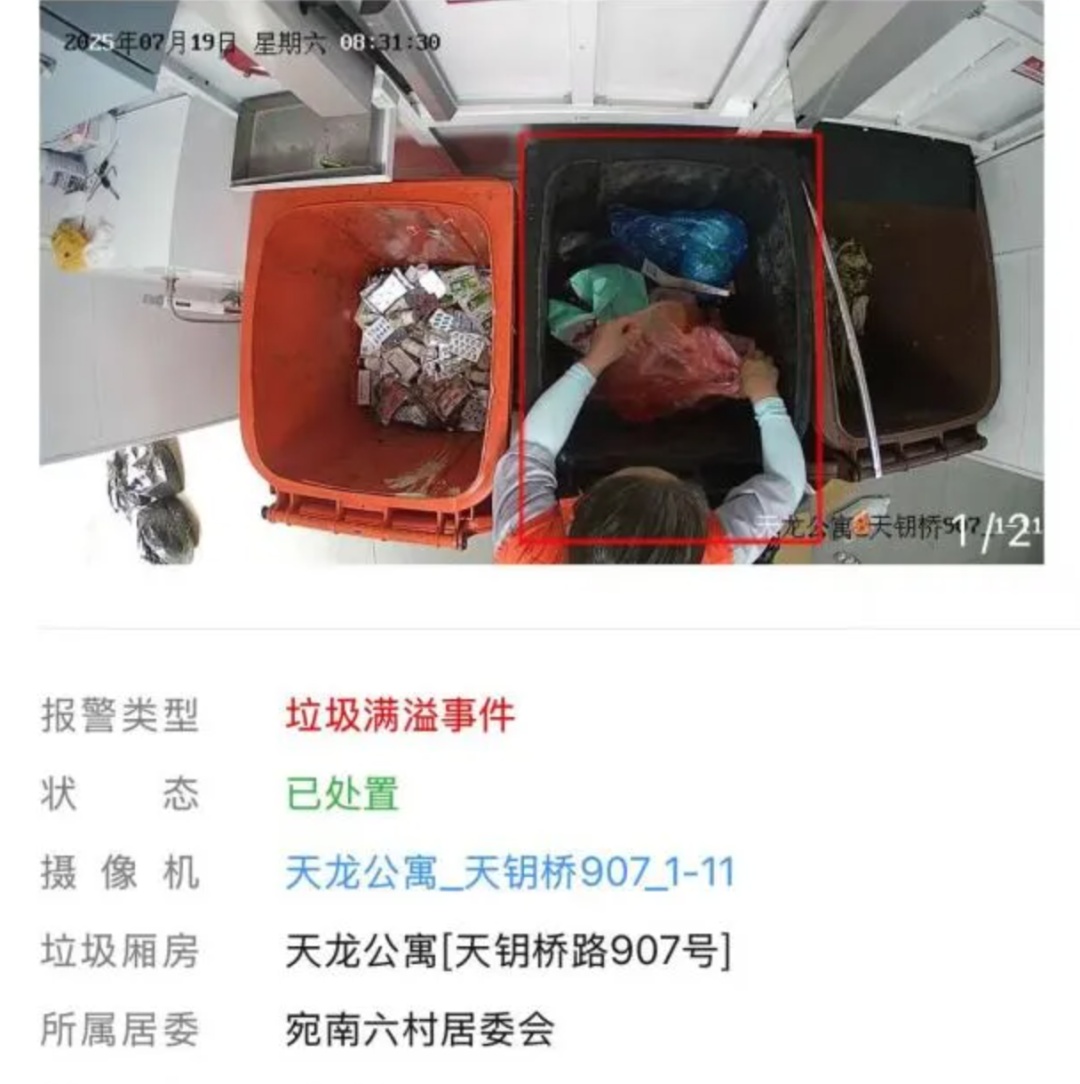Open camera link 天龙公寓_天钥桥907_1-11
Viewport: 1080px width, 1084px height.
pos(510,873)
